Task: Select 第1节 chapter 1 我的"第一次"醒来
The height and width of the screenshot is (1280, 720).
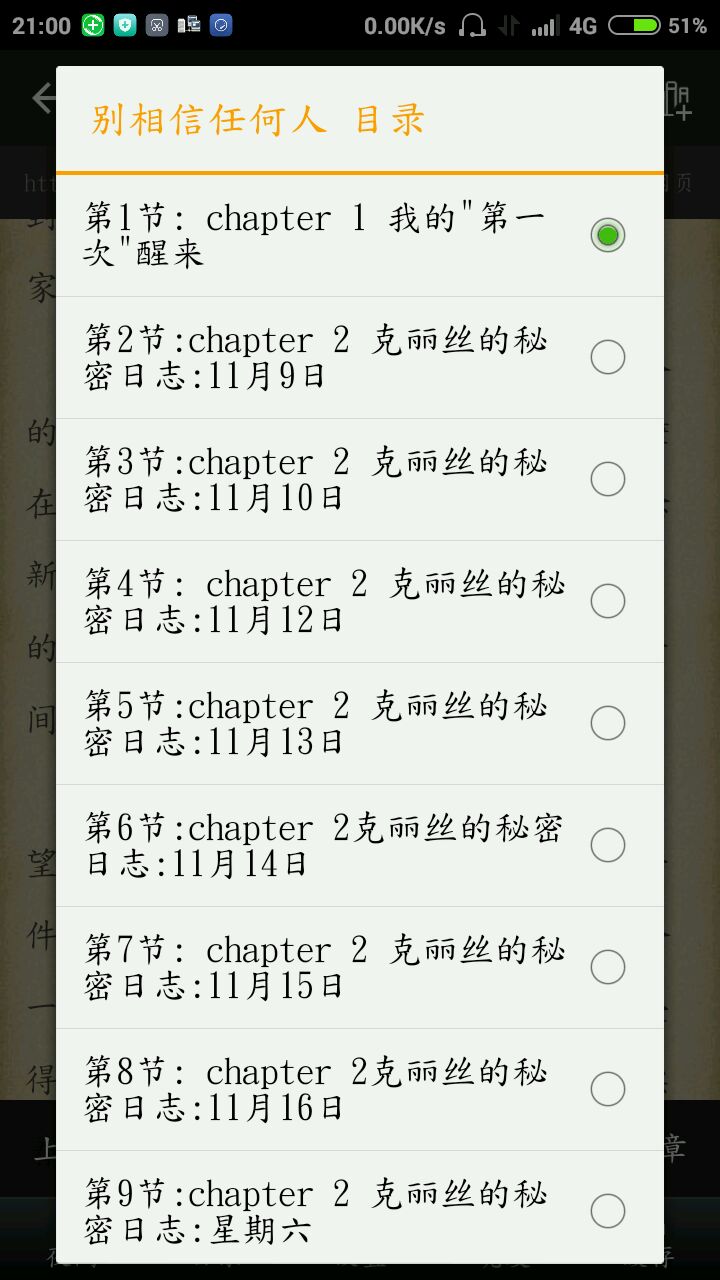Action: (360, 236)
